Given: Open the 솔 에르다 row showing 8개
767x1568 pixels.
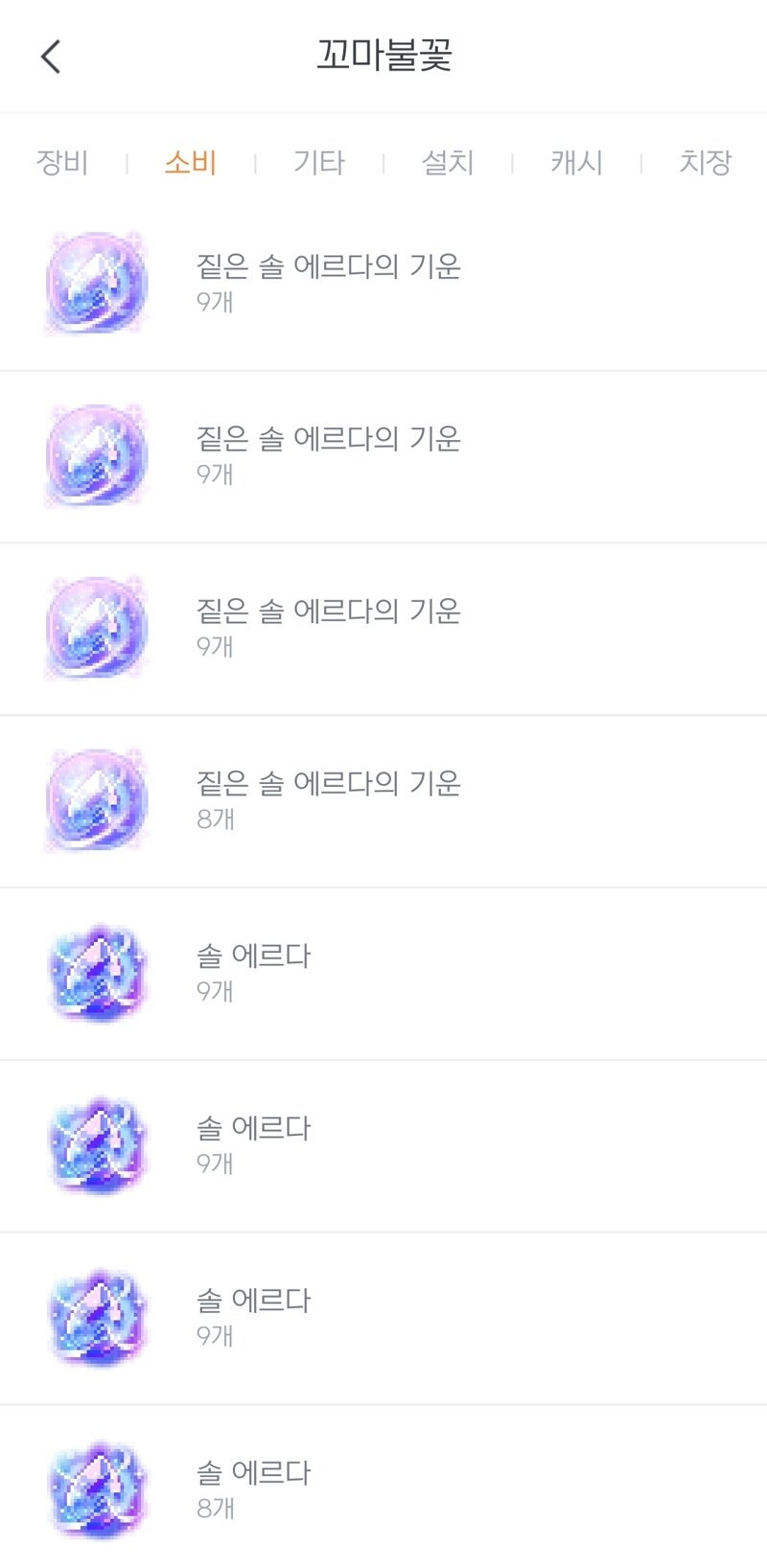Looking at the screenshot, I should pos(383,1487).
